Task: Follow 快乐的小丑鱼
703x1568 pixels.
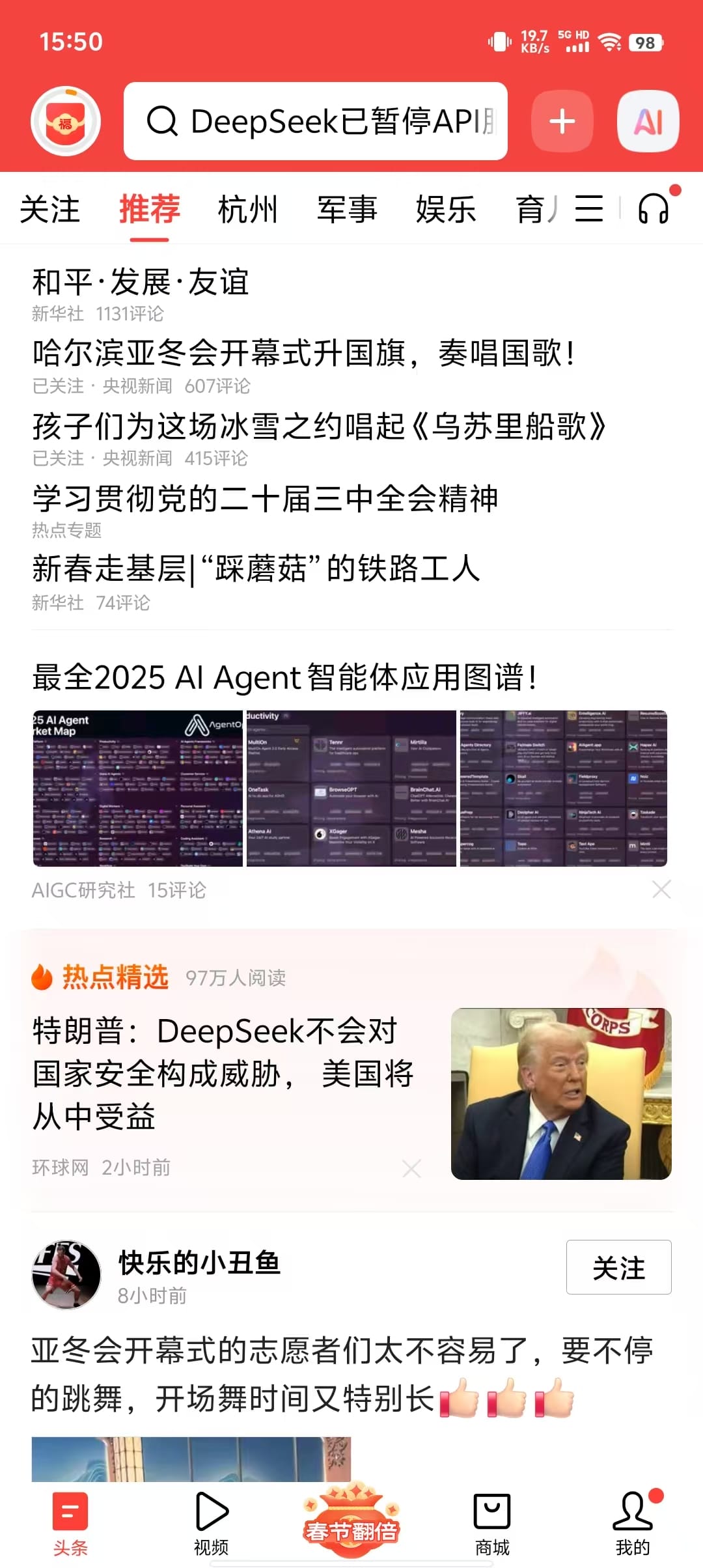Action: point(618,1267)
